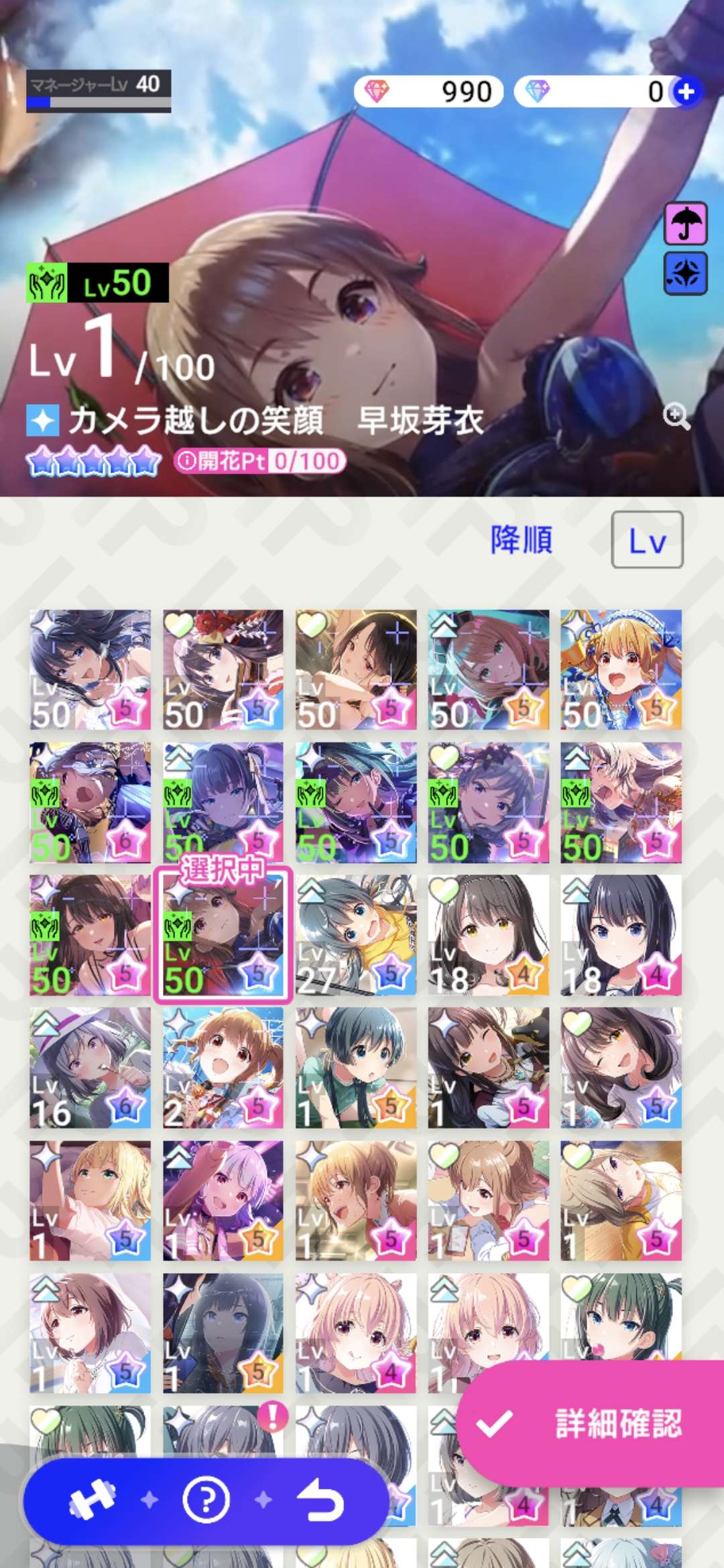Select the Lv 2 card
Viewport: 724px width, 1568px height.
223,1067
